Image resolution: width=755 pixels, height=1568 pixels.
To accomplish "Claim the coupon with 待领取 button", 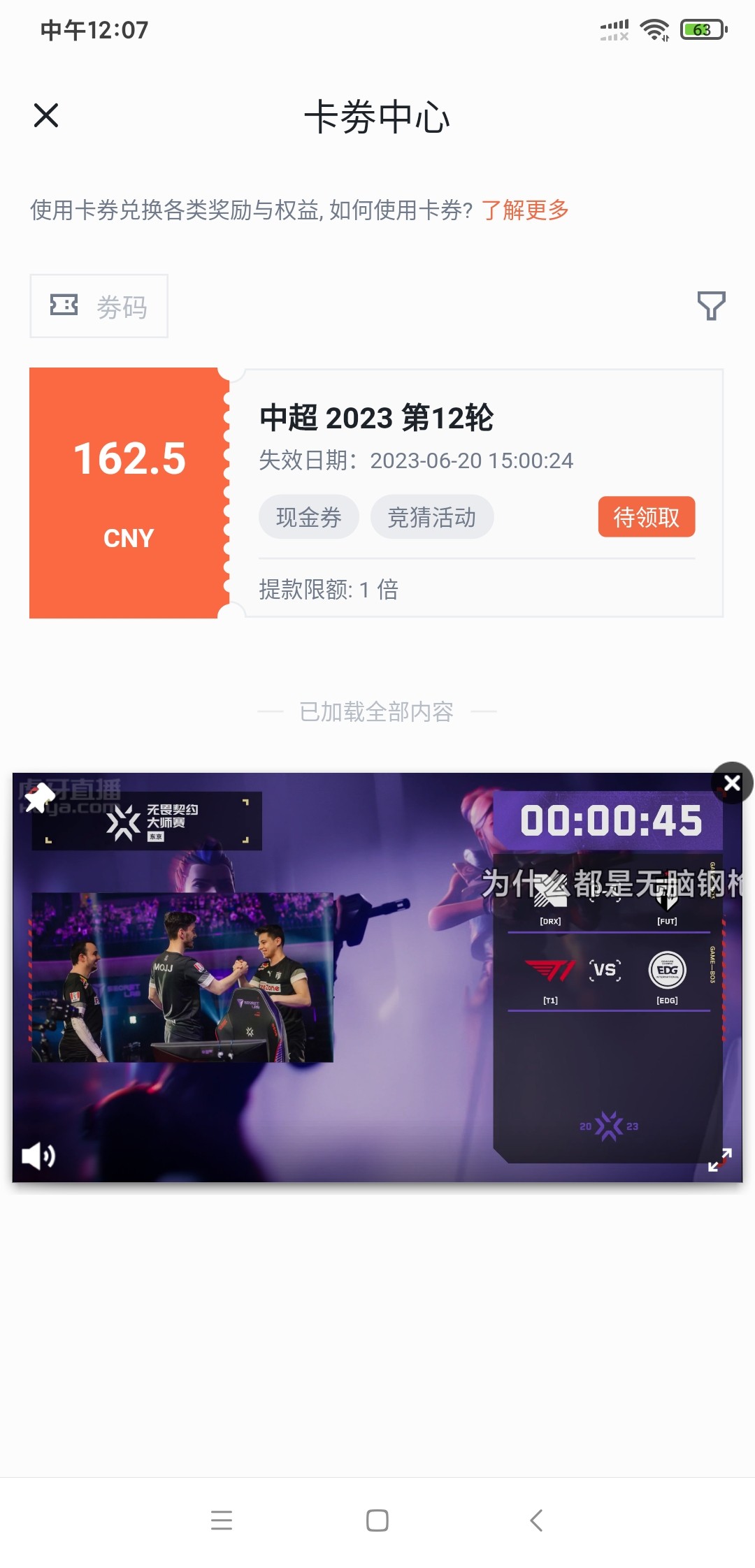I will (x=646, y=517).
